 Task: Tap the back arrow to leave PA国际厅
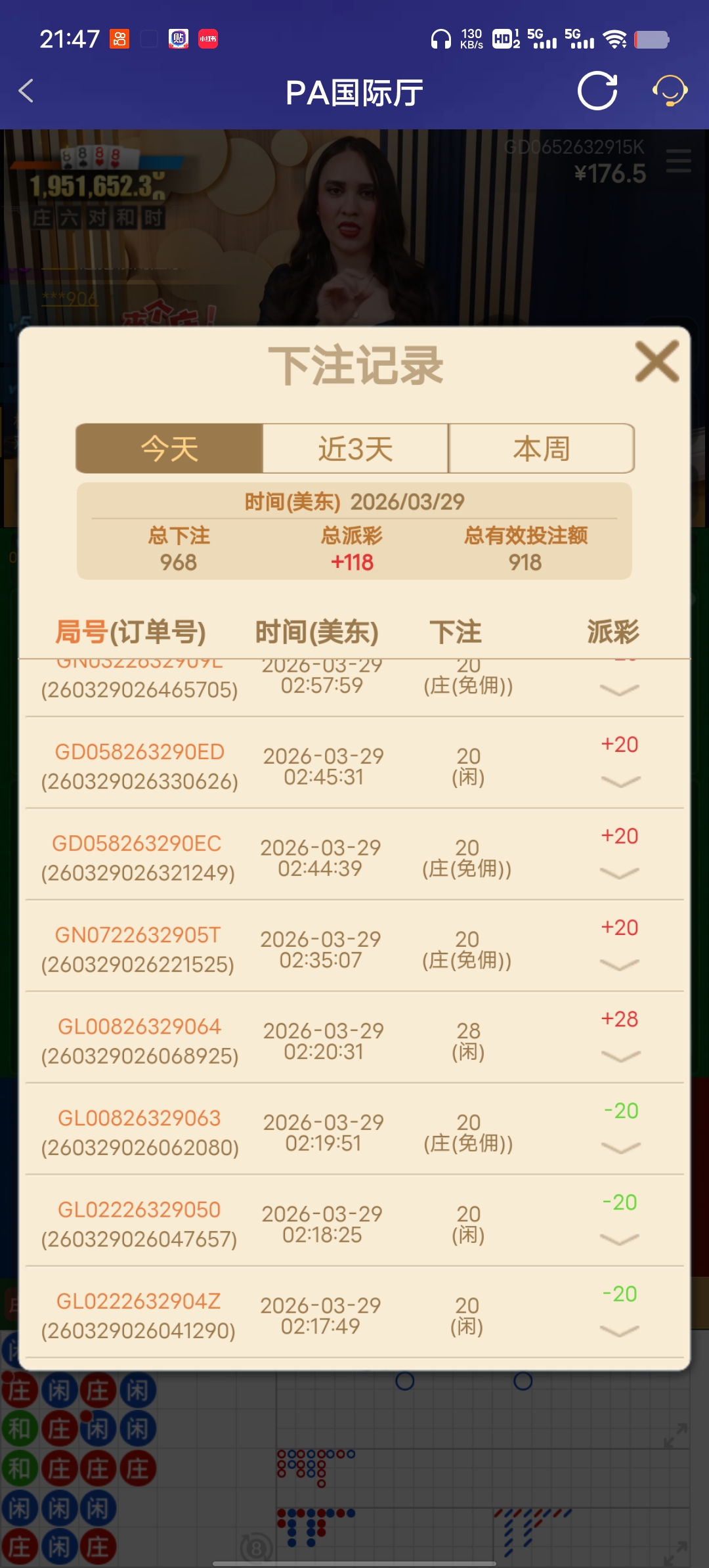coord(26,91)
